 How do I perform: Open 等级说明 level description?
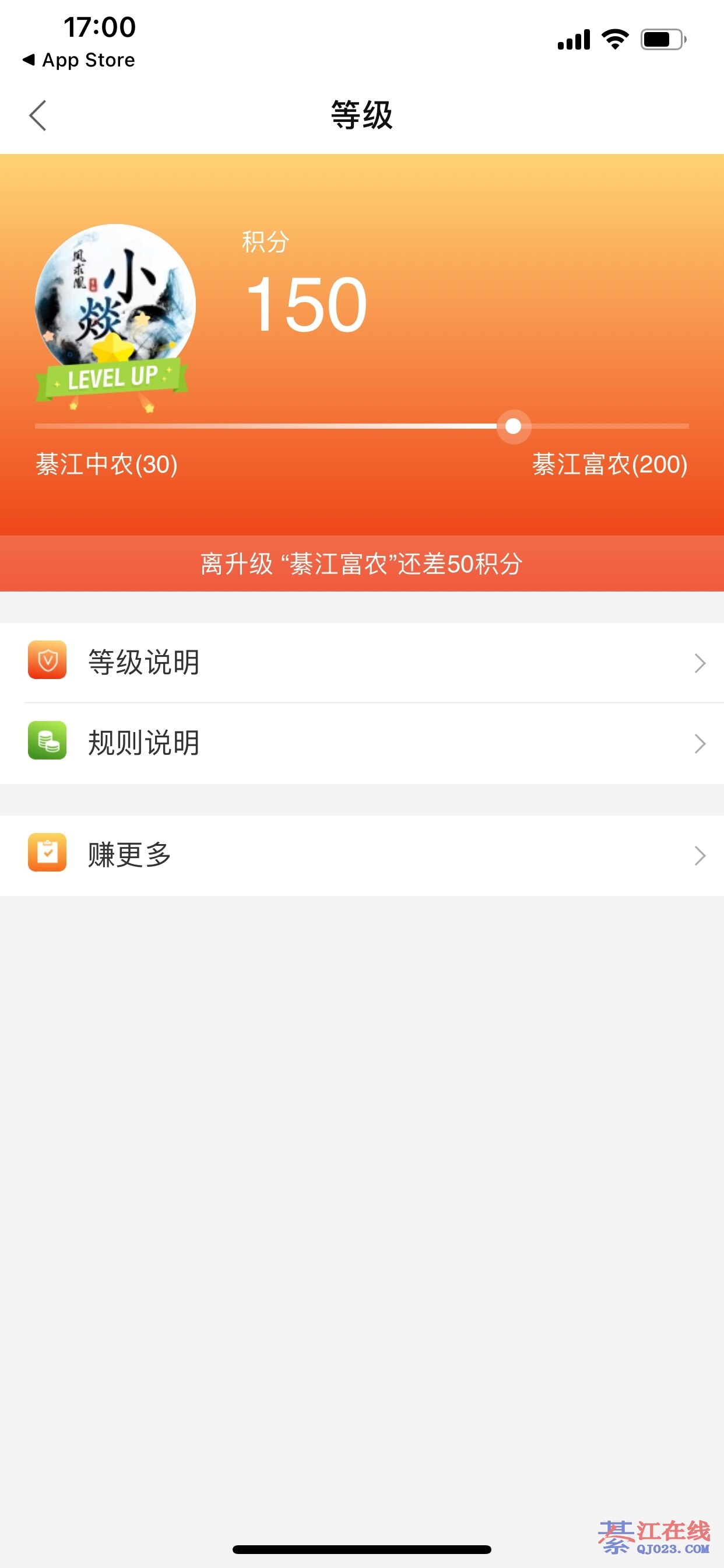(x=361, y=662)
